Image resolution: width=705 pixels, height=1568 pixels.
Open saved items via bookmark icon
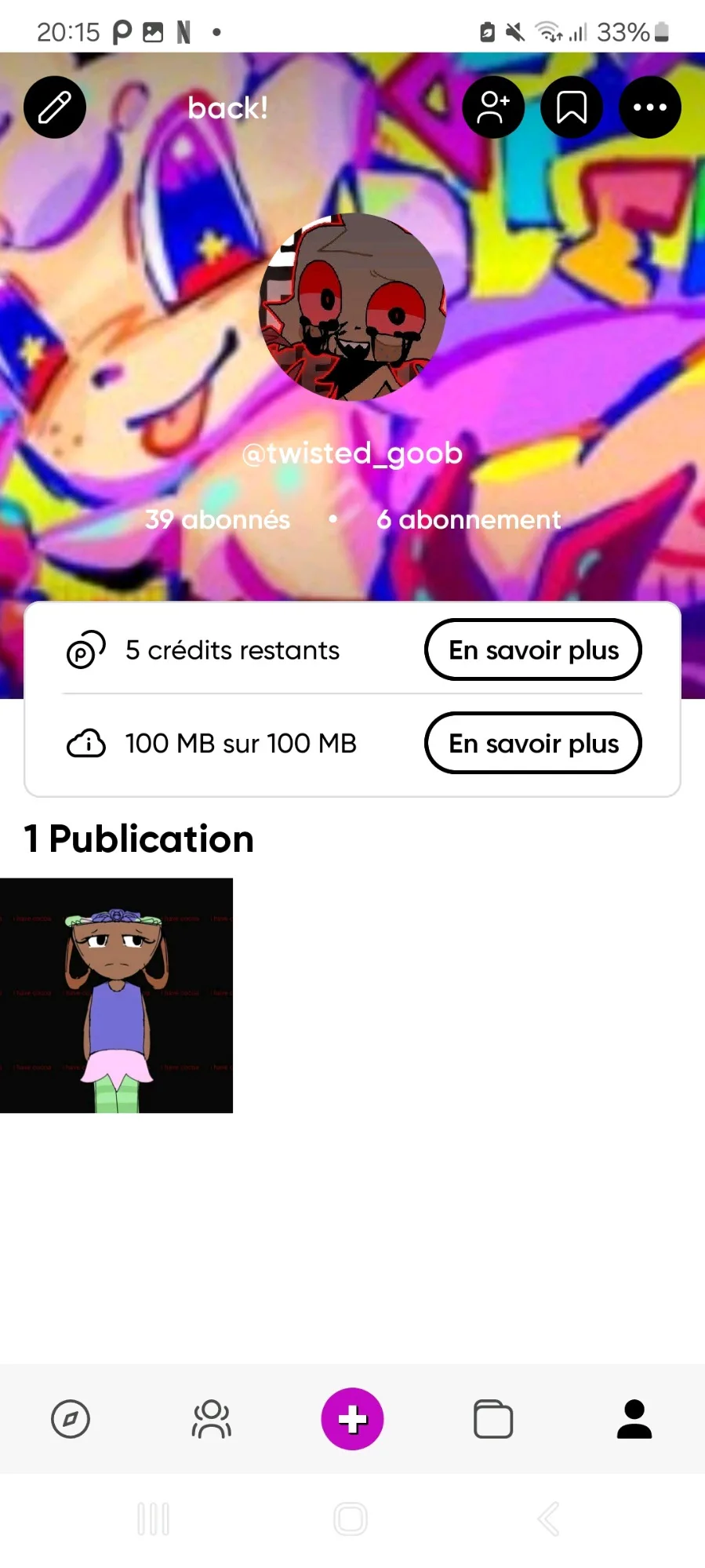(x=572, y=107)
